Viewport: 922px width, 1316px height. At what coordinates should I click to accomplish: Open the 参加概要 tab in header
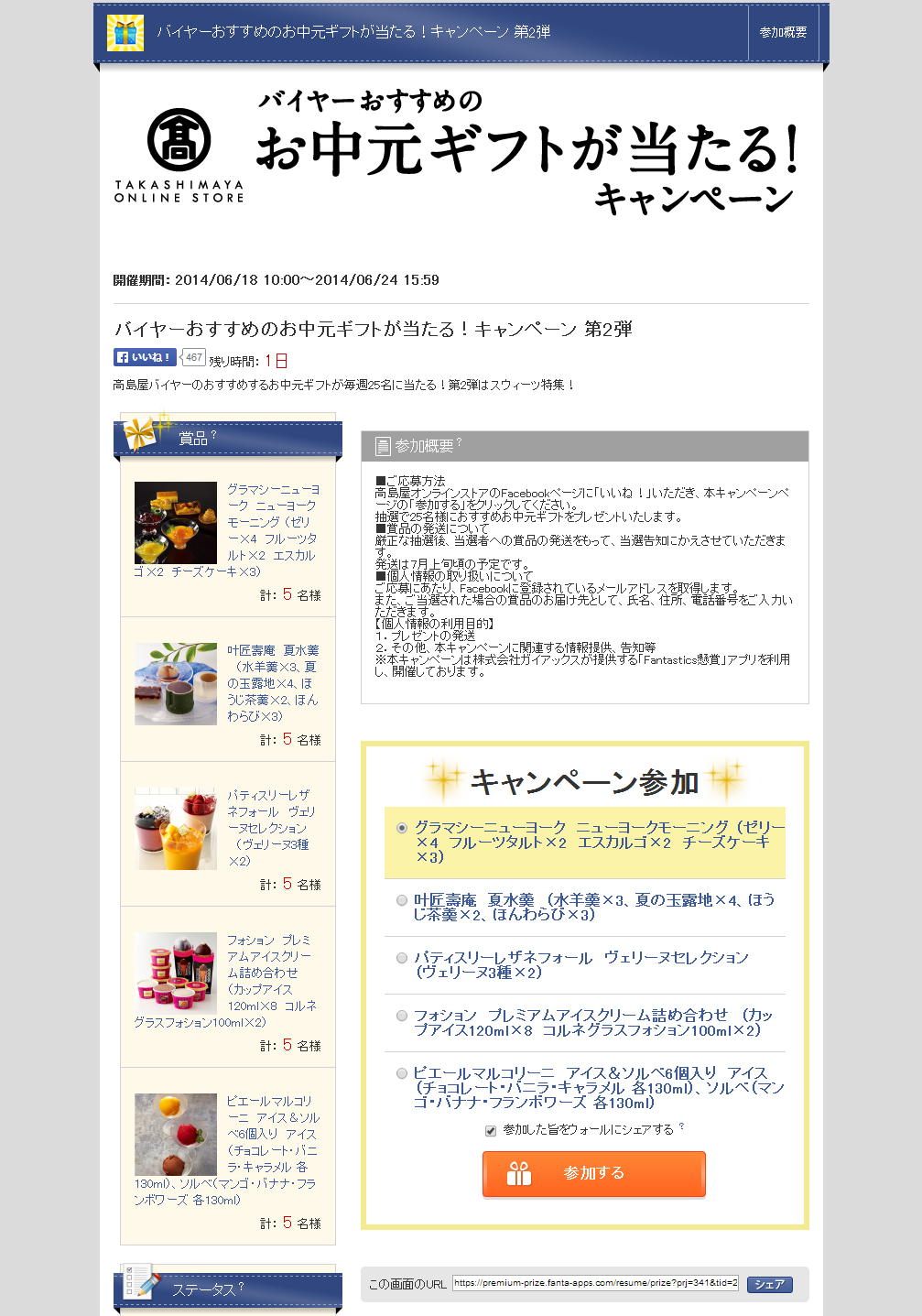(x=783, y=32)
